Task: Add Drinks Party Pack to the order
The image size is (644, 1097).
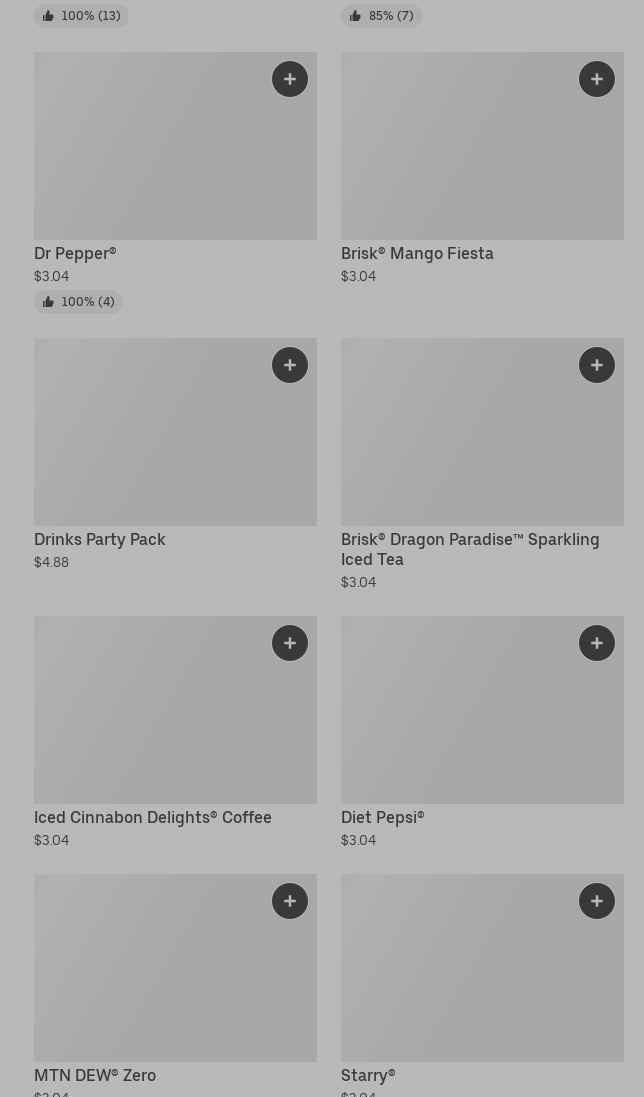Action: tap(290, 365)
